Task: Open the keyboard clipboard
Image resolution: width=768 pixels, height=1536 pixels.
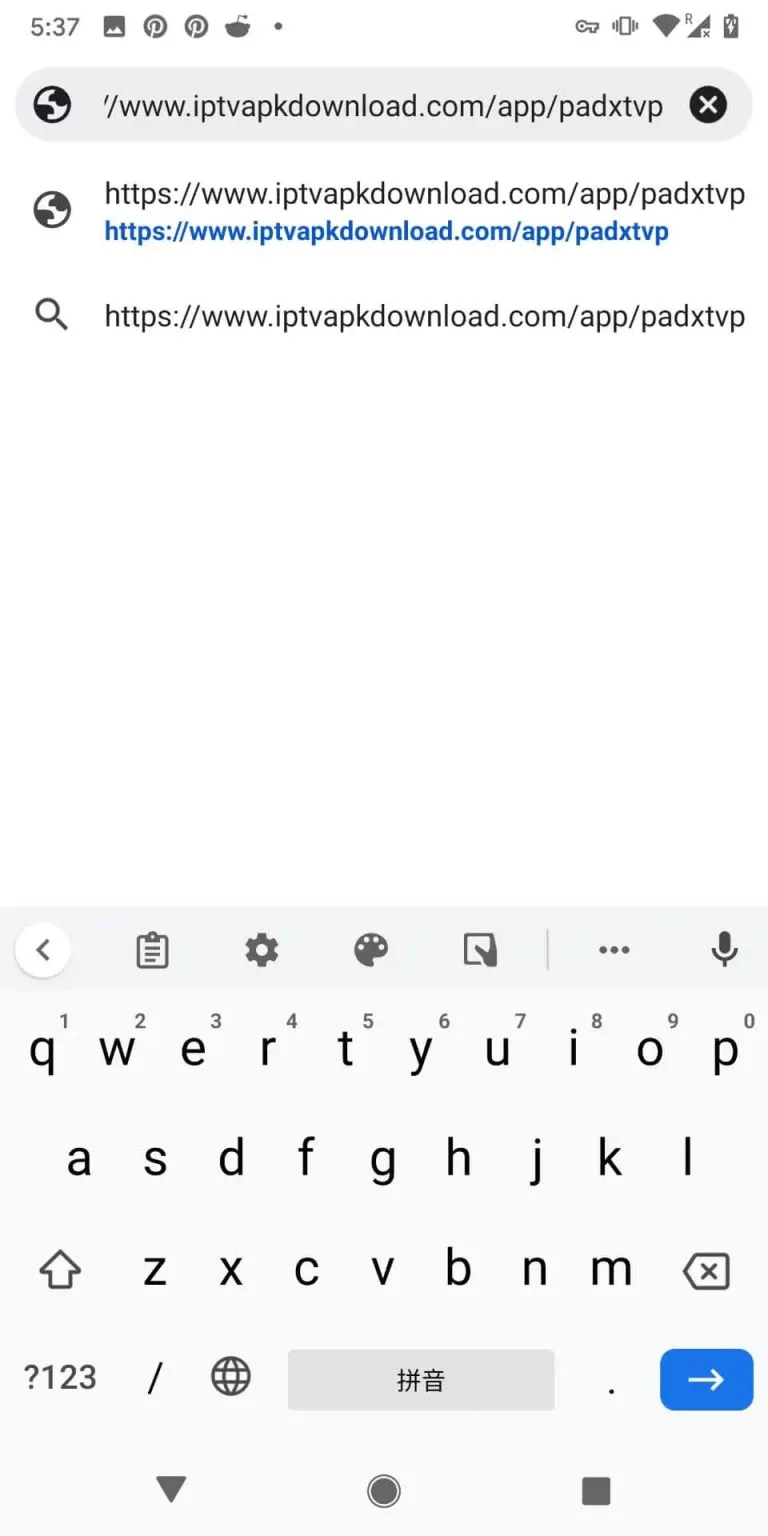Action: tap(152, 950)
